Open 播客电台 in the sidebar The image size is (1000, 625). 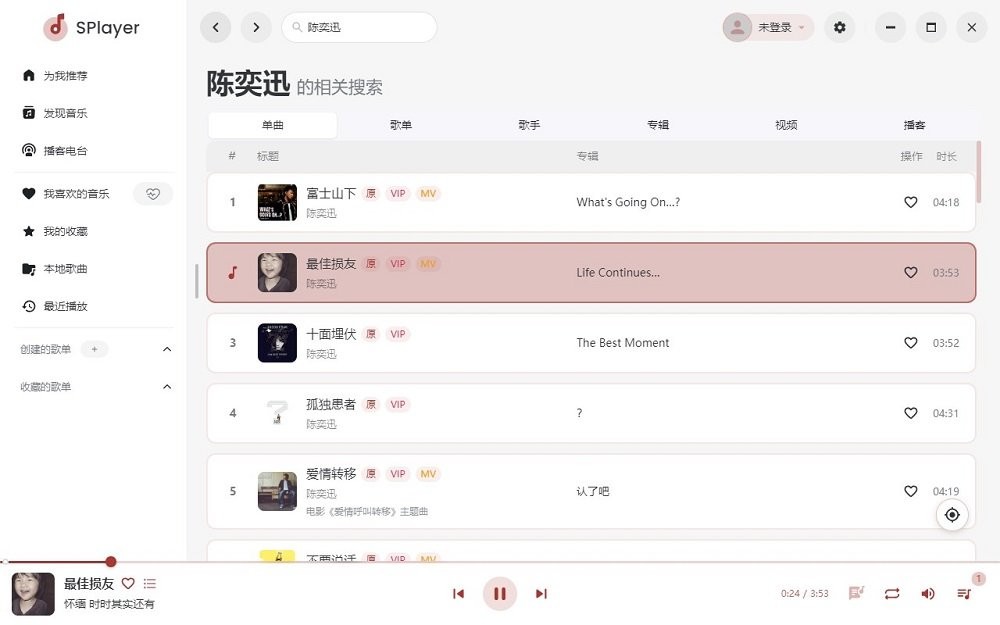pyautogui.click(x=65, y=151)
